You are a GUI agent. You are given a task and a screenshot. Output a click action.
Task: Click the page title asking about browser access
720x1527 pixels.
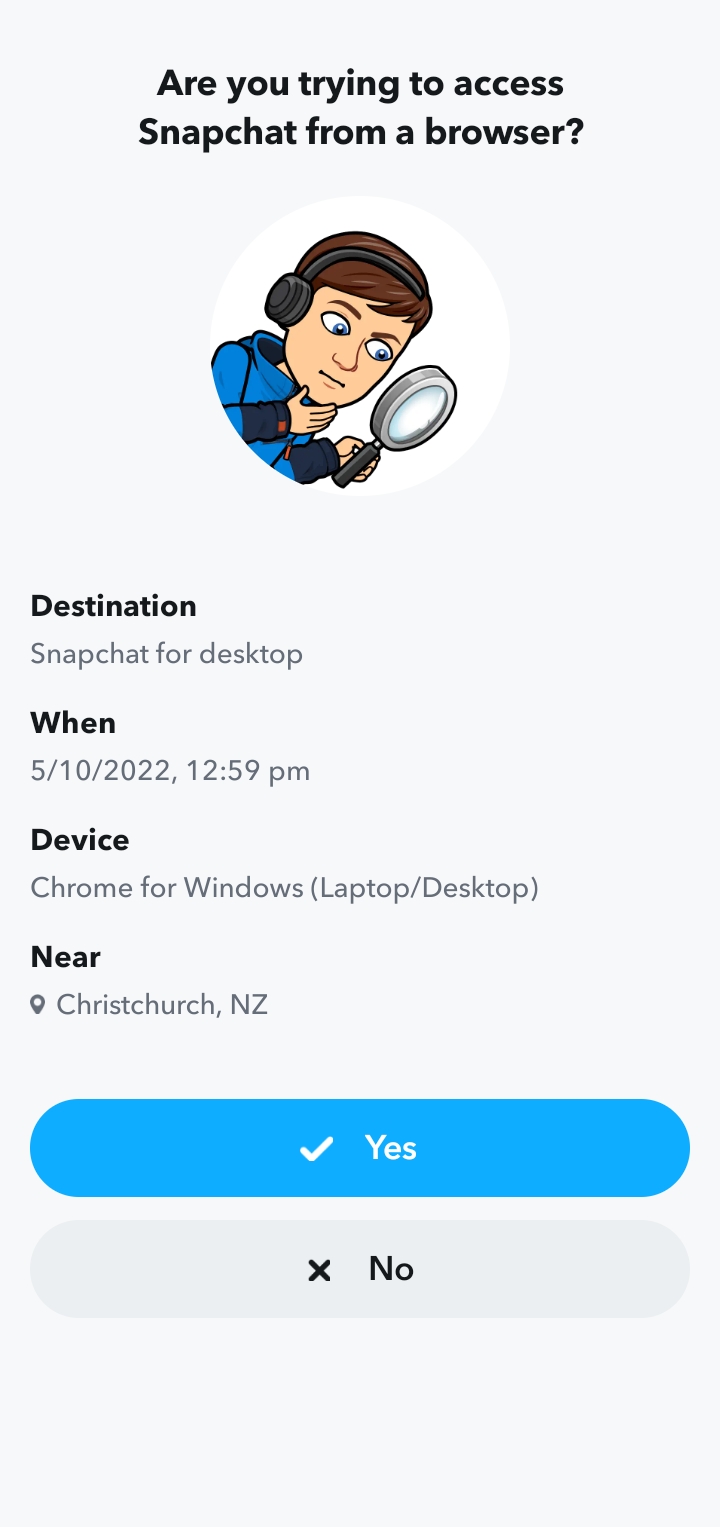pyautogui.click(x=360, y=107)
